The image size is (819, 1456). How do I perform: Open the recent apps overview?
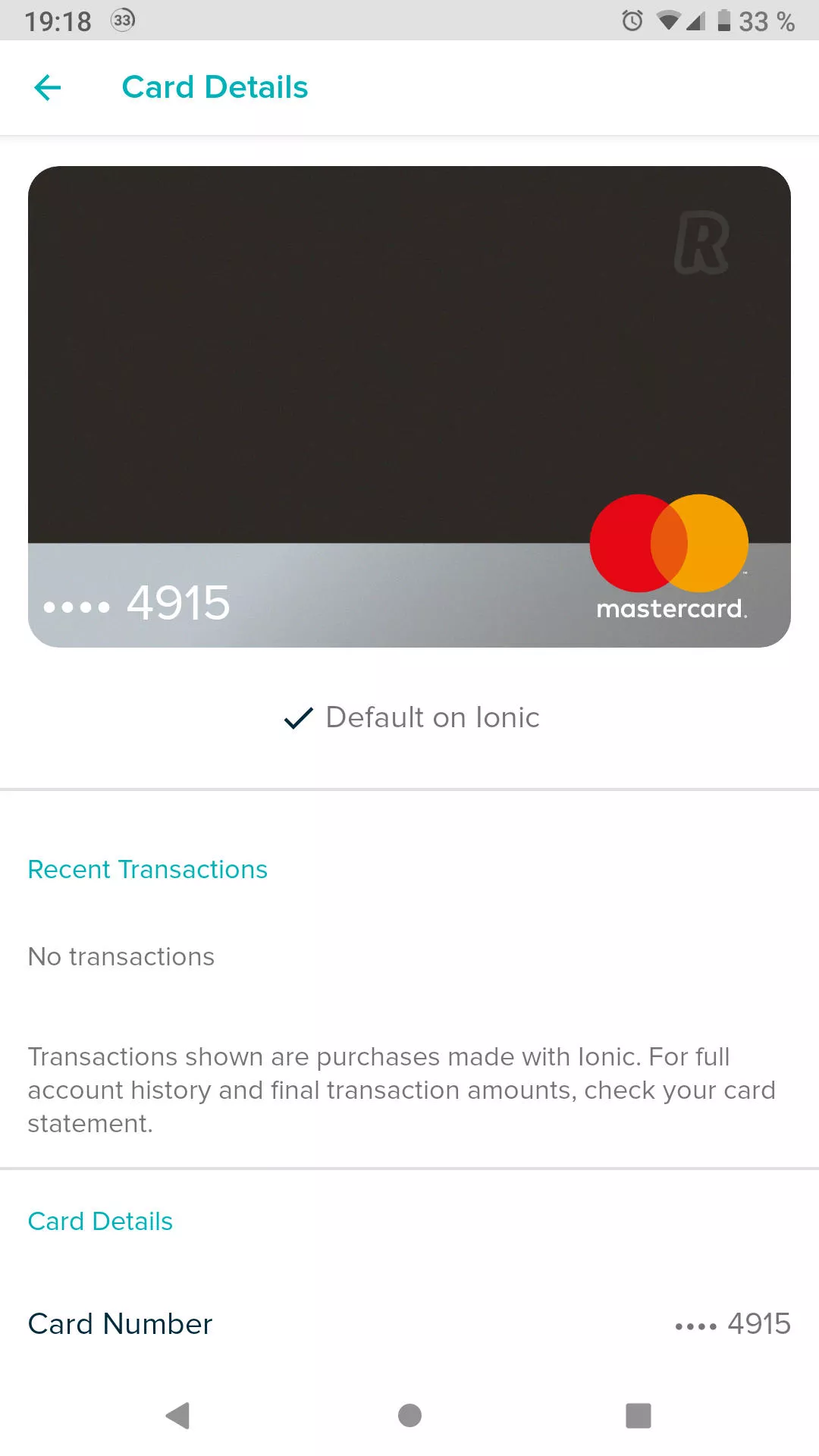point(638,1415)
